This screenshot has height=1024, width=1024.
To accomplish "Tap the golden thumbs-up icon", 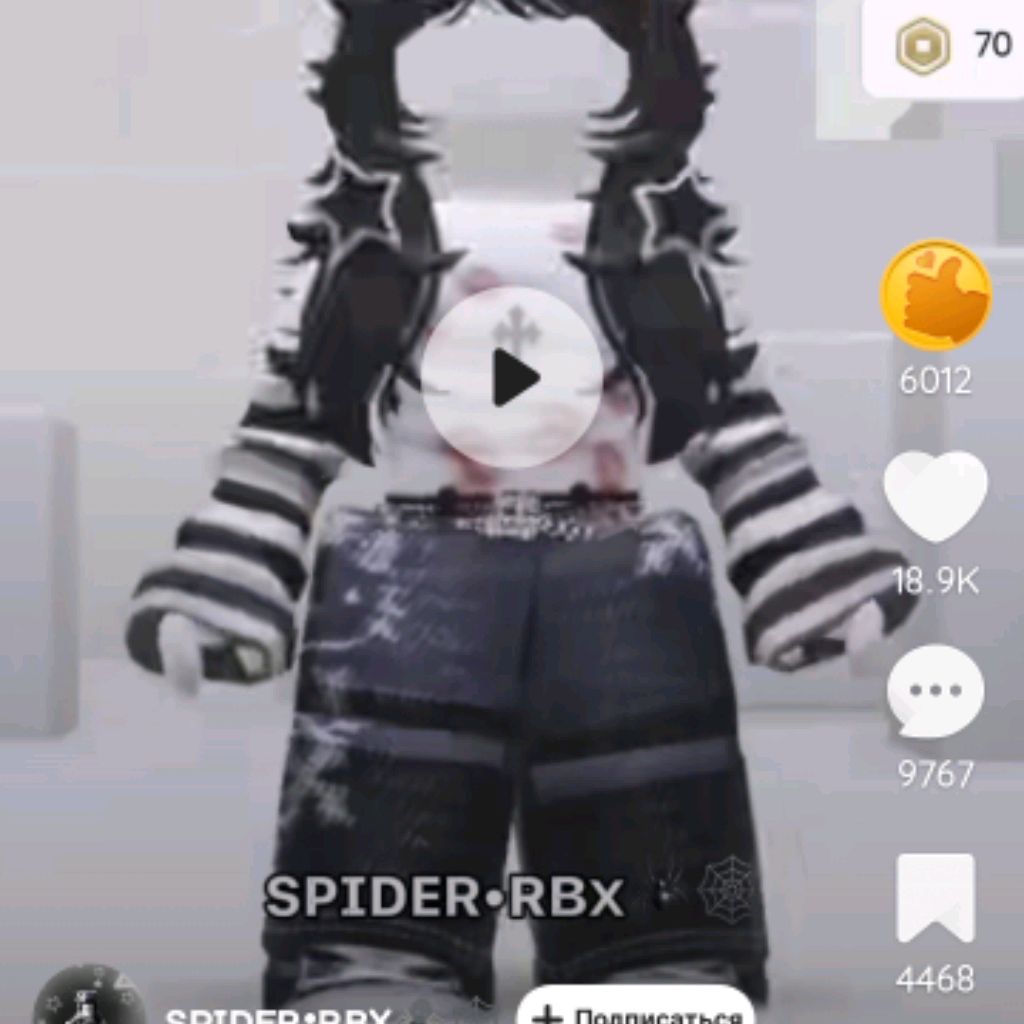I will pos(935,296).
